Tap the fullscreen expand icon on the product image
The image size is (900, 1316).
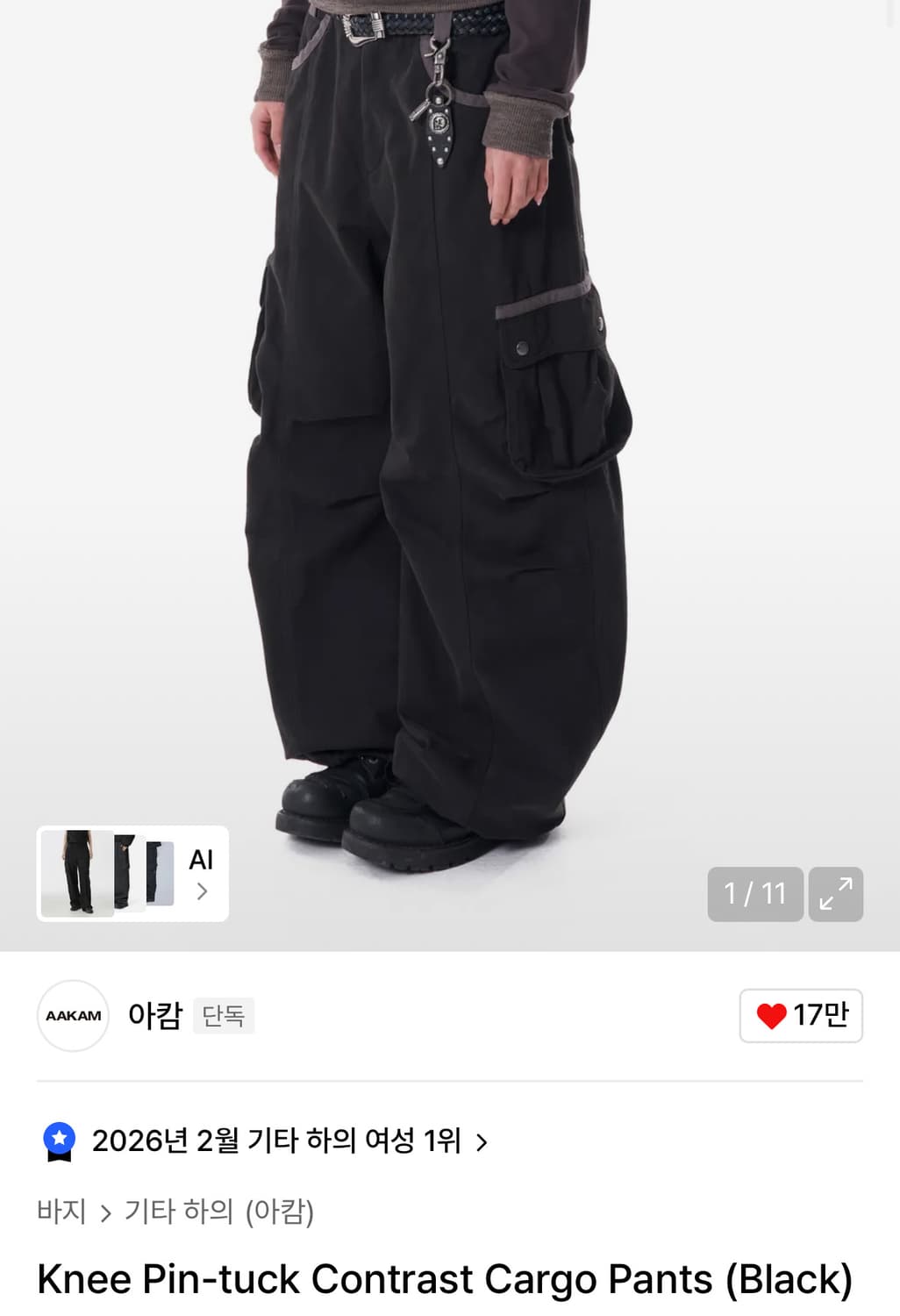[x=835, y=894]
